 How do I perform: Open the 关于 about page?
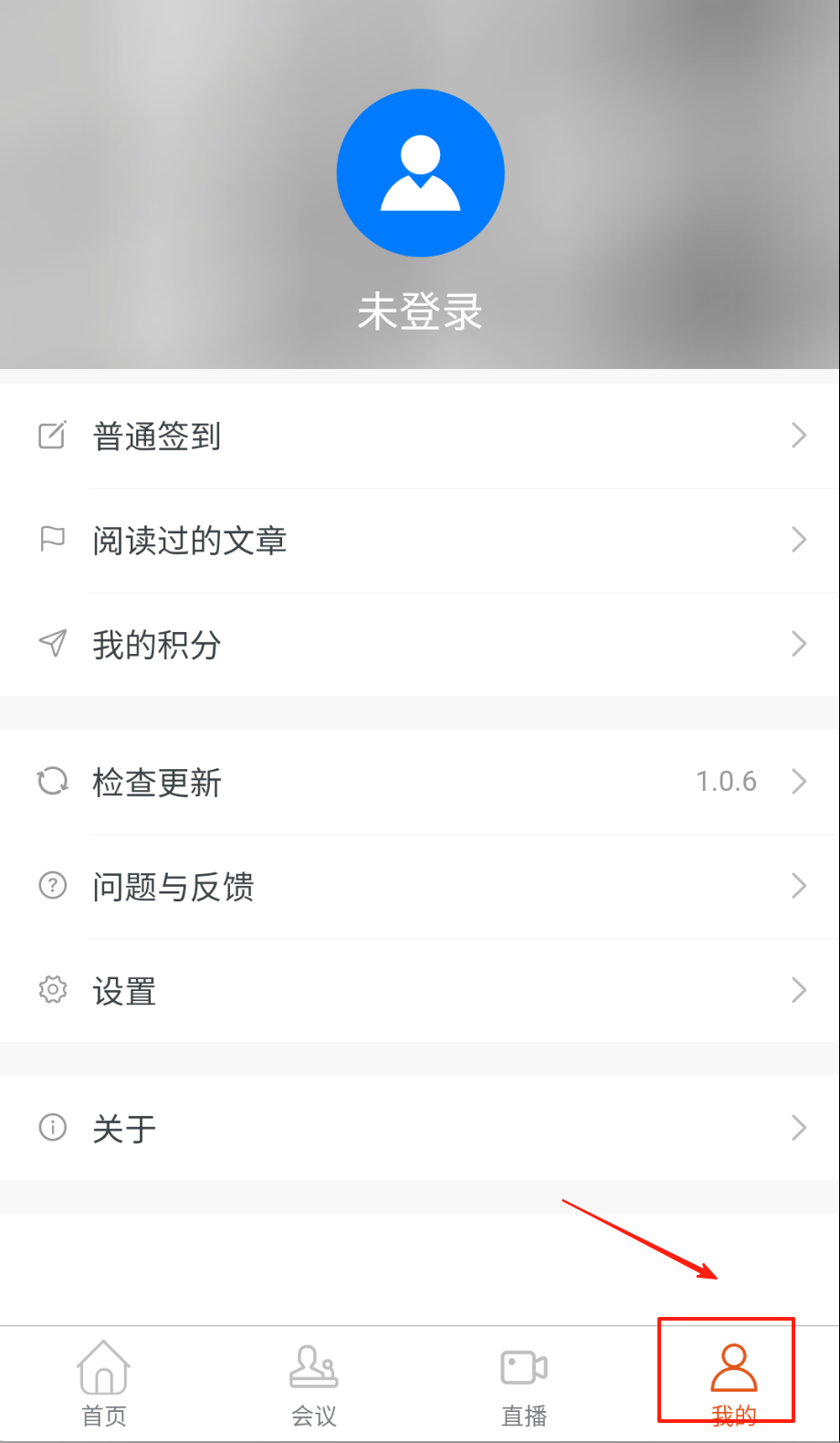(420, 1128)
